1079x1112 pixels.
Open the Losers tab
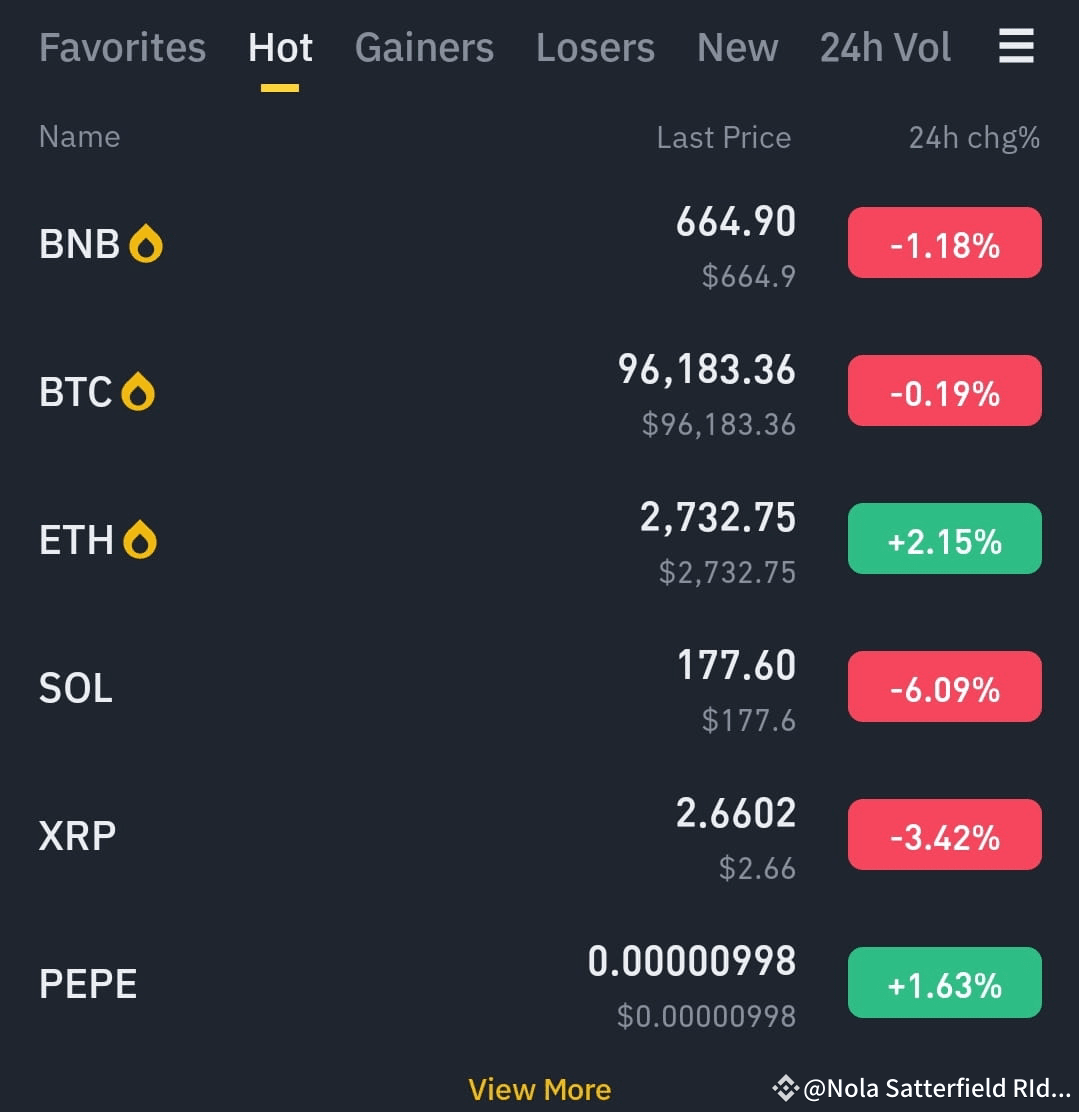tap(595, 46)
